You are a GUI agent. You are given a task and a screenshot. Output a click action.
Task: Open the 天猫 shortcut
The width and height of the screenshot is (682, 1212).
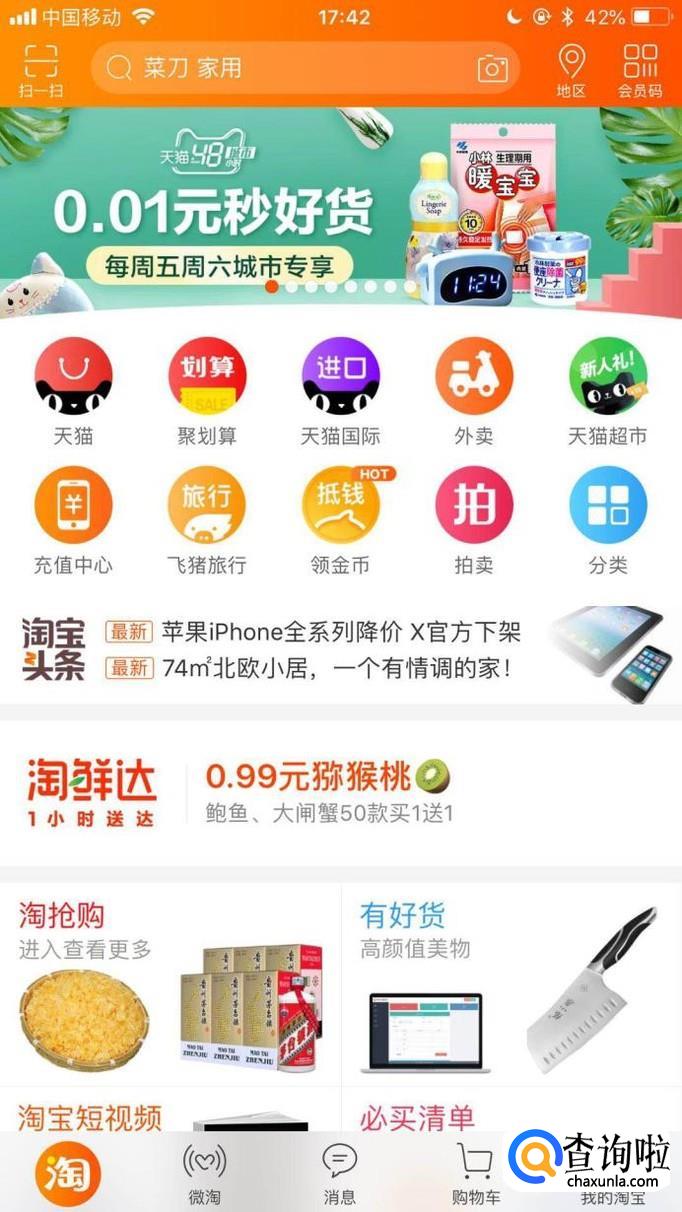pyautogui.click(x=73, y=391)
